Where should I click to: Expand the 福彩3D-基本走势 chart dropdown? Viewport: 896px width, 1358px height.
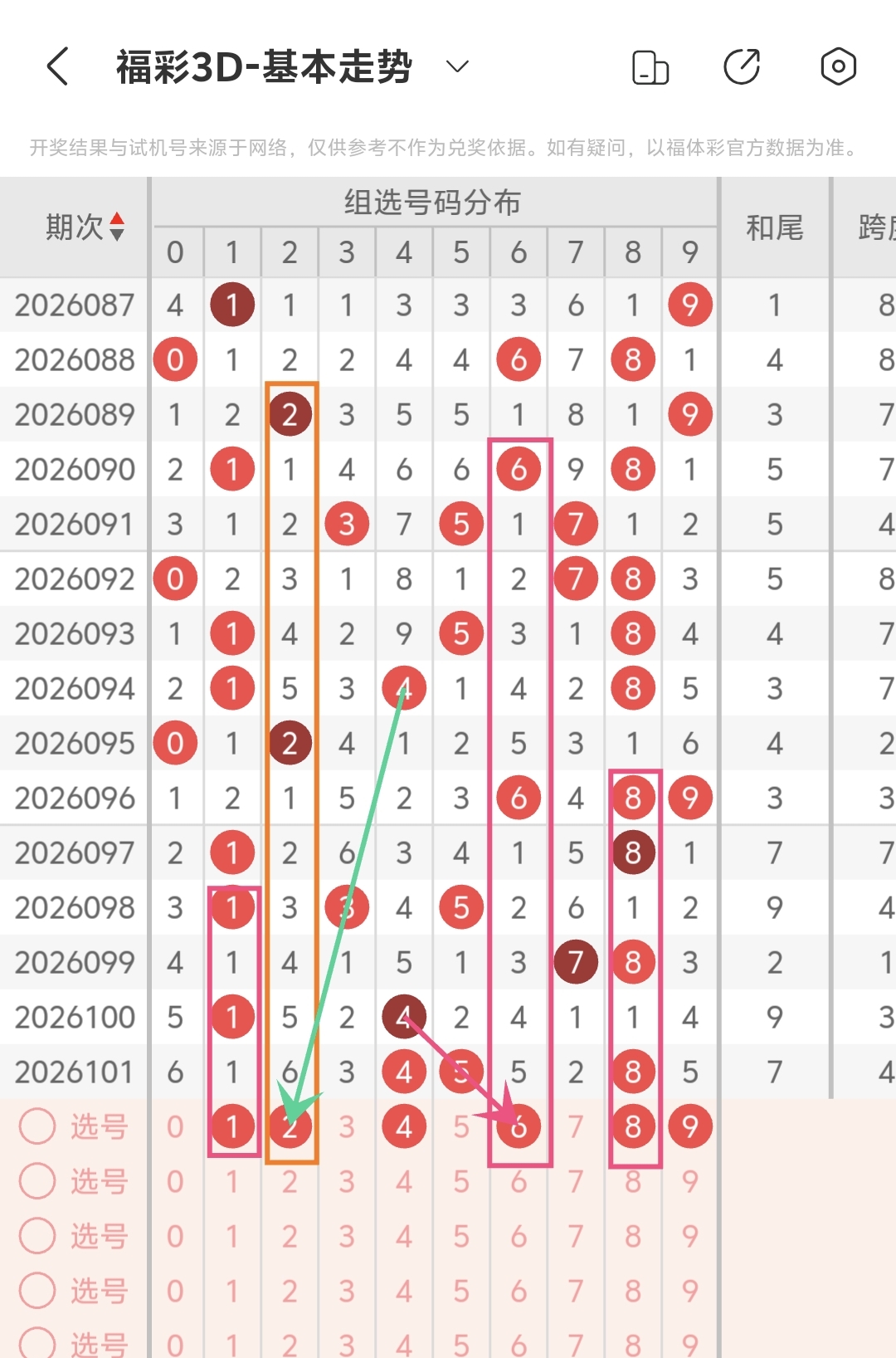tap(457, 66)
